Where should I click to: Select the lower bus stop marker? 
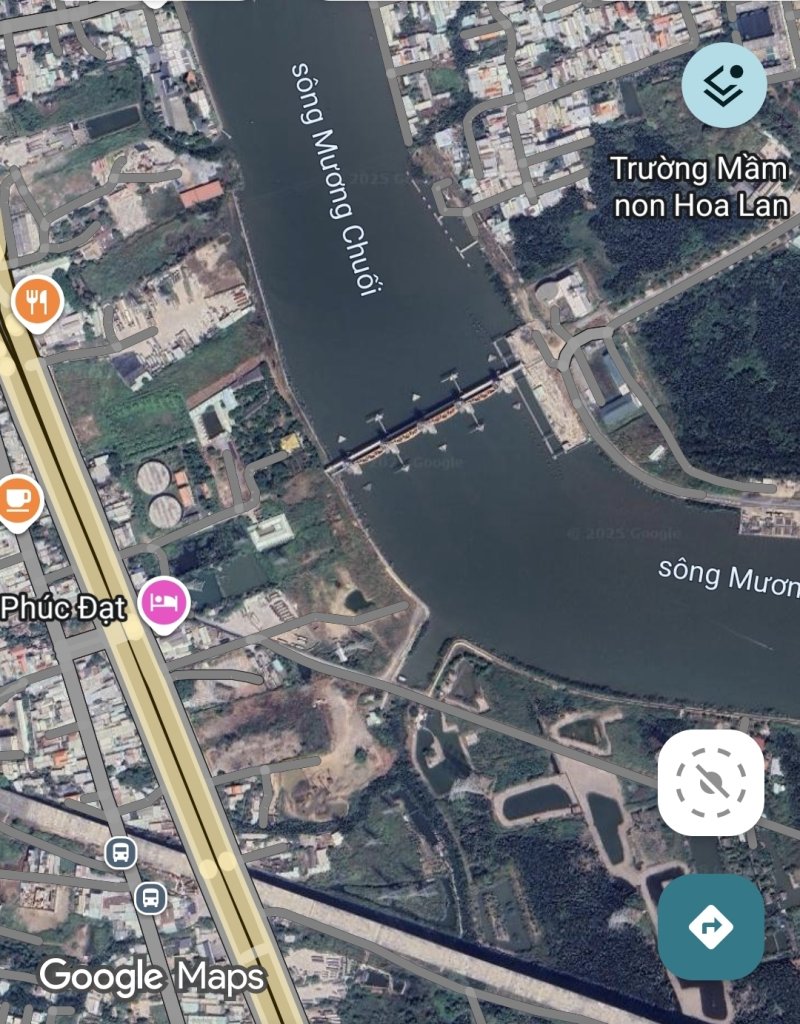(x=150, y=897)
